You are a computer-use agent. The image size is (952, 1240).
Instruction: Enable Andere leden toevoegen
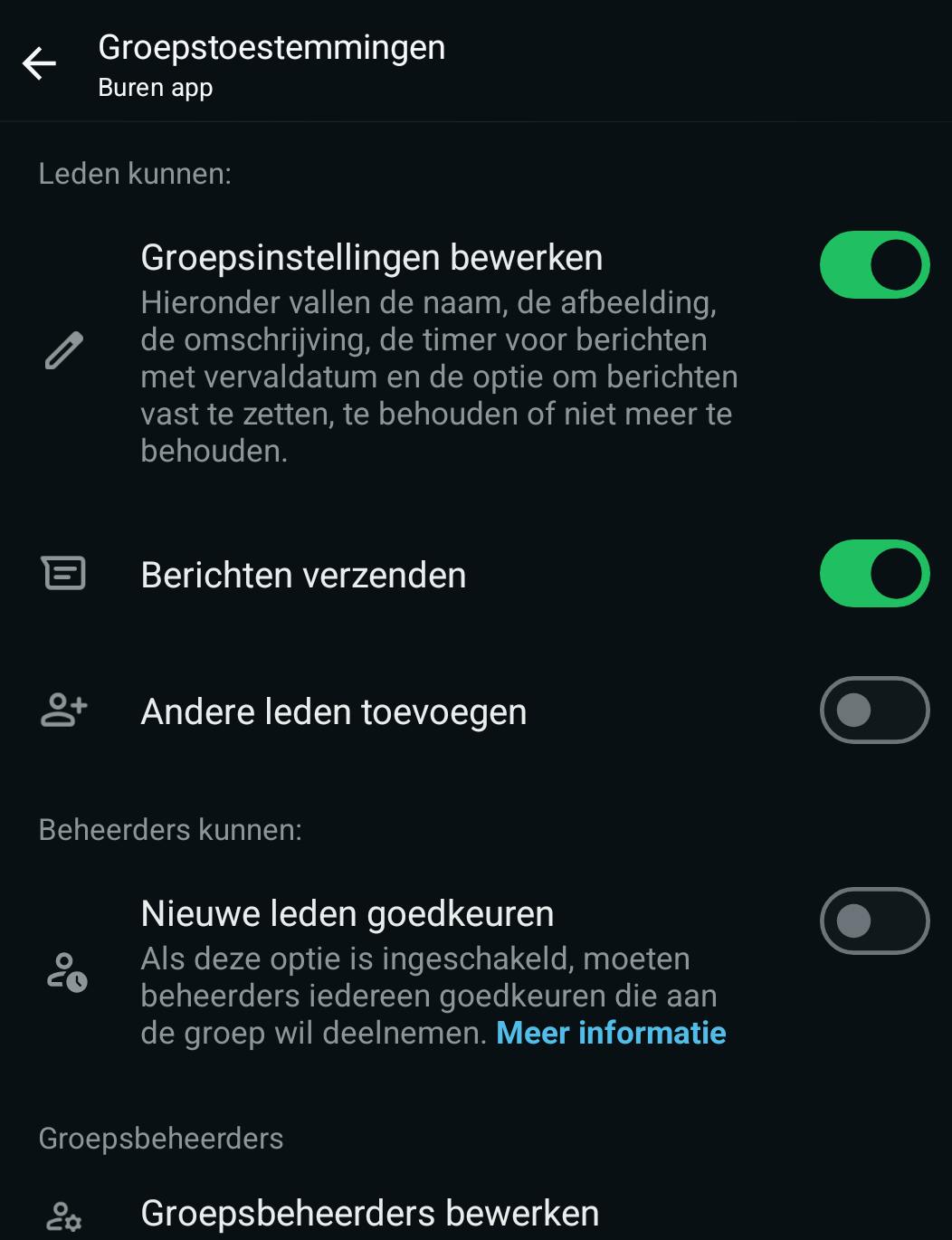[x=874, y=711]
